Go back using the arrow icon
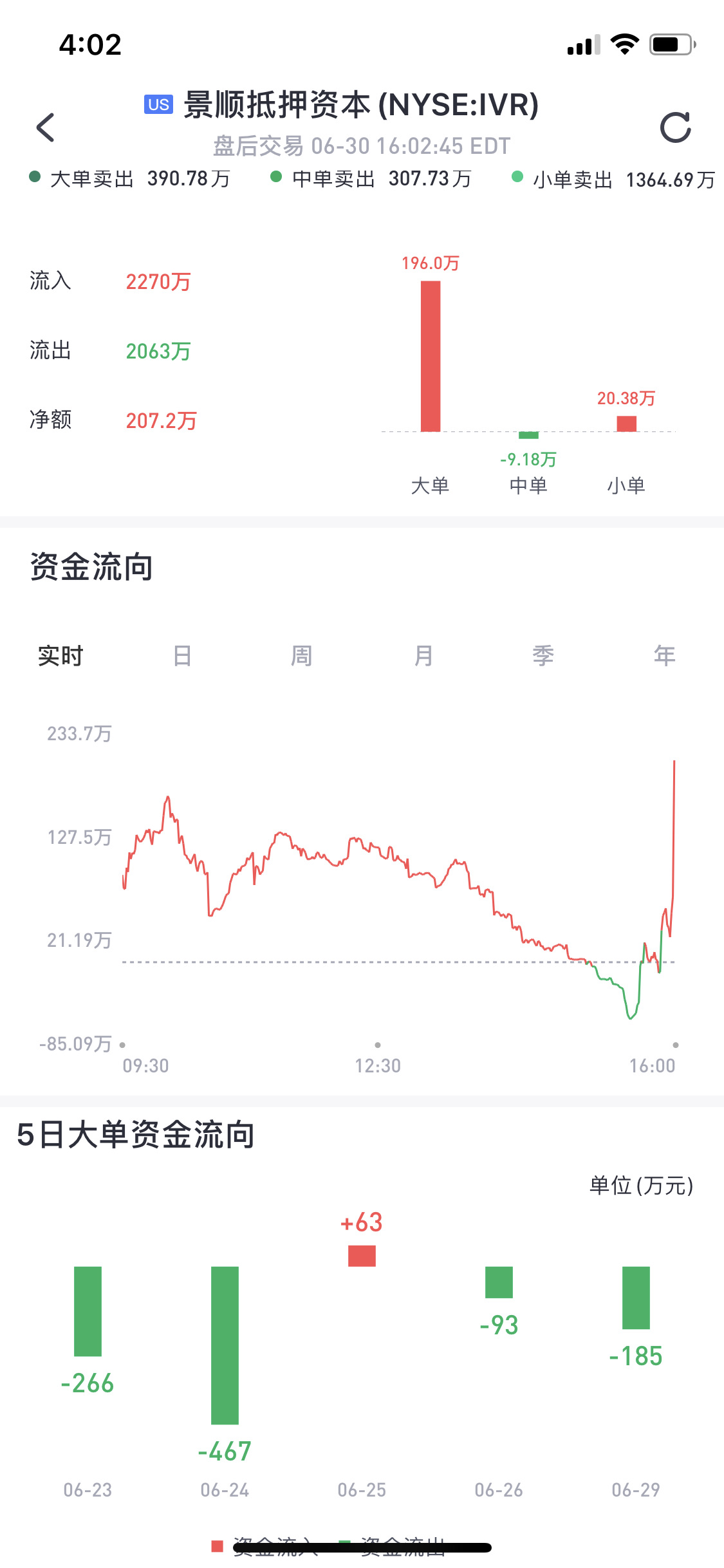The image size is (724, 1568). (45, 127)
